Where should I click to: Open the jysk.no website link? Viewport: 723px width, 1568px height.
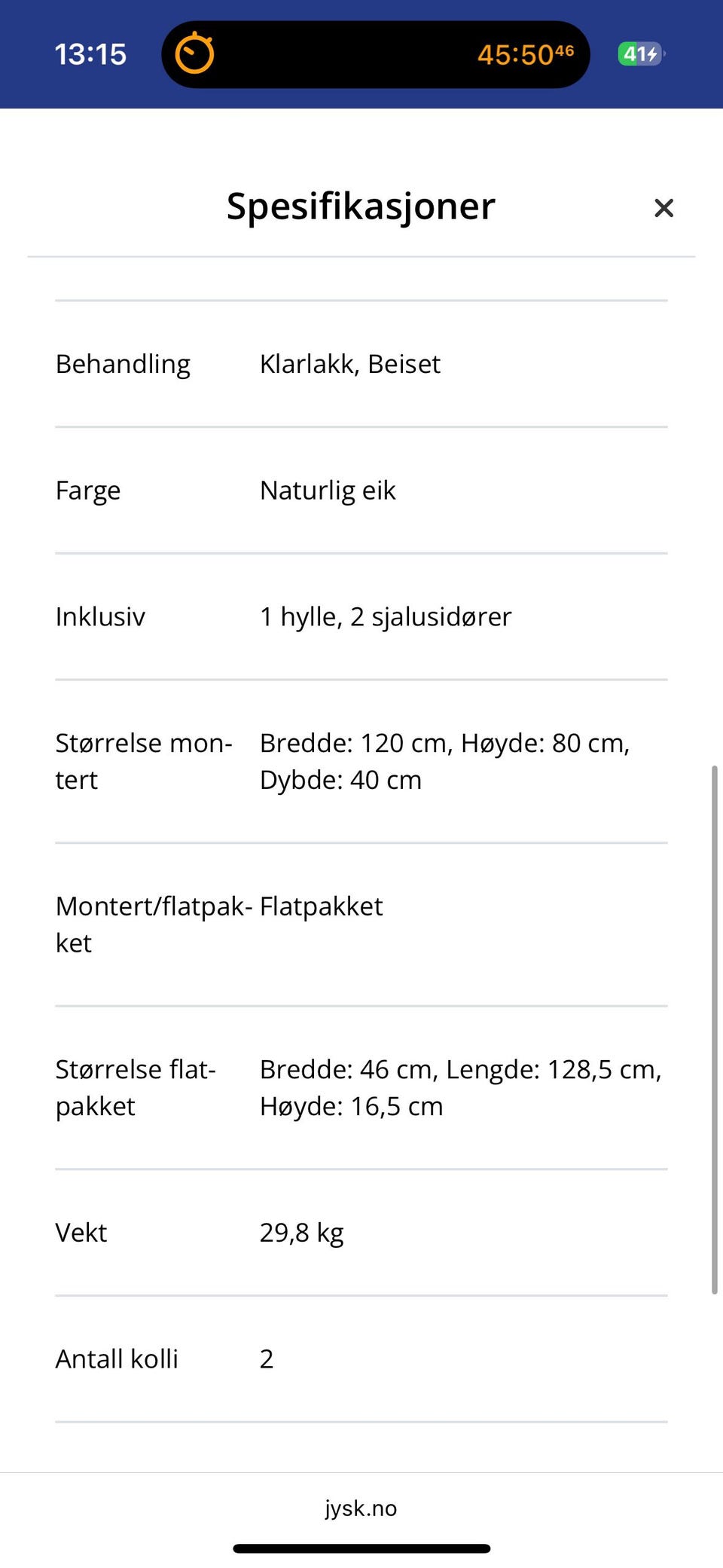point(361,1508)
